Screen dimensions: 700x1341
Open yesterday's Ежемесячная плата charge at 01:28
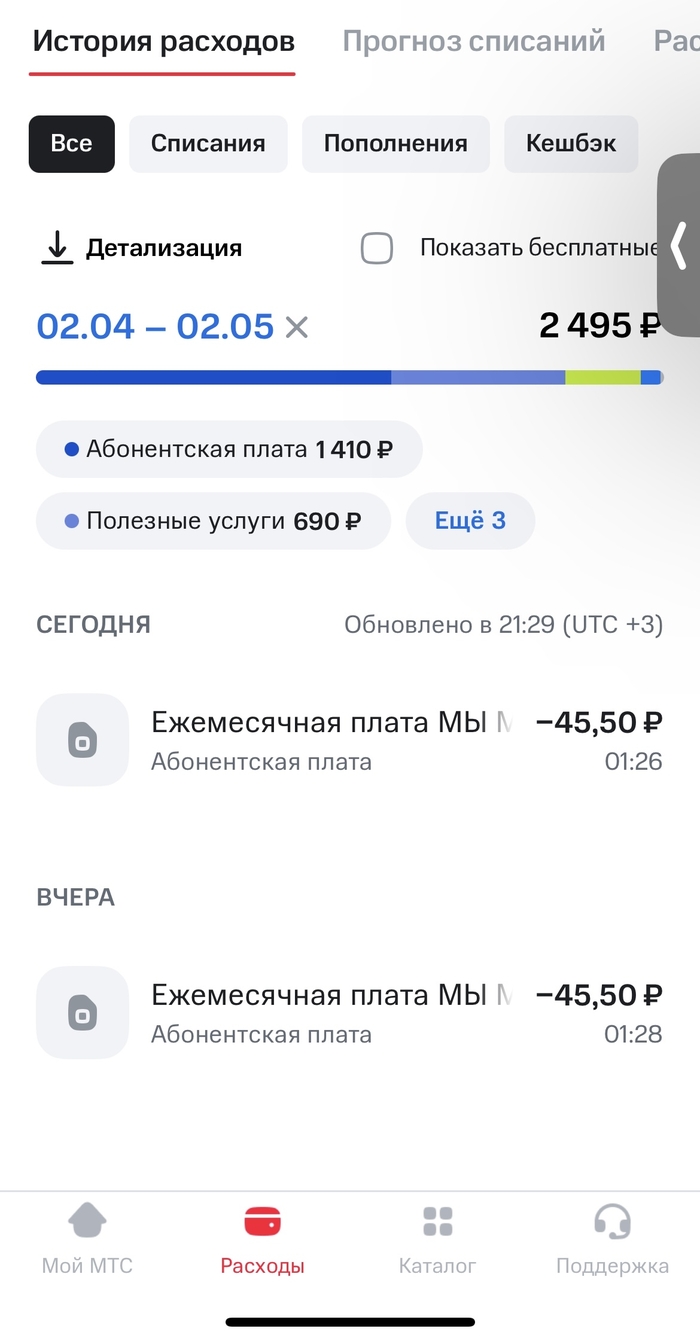point(349,1013)
